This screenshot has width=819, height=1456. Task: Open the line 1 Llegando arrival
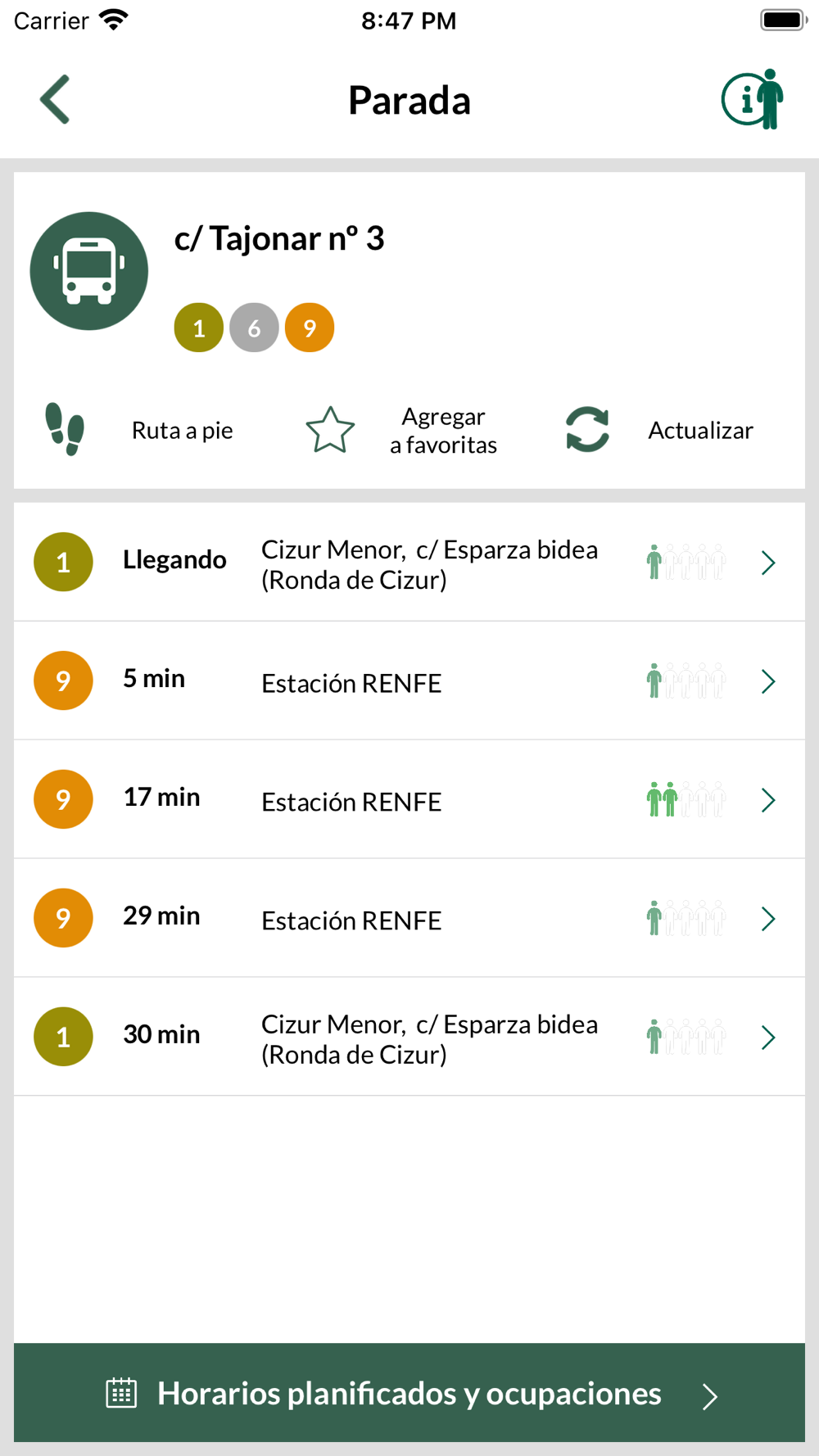pos(409,562)
